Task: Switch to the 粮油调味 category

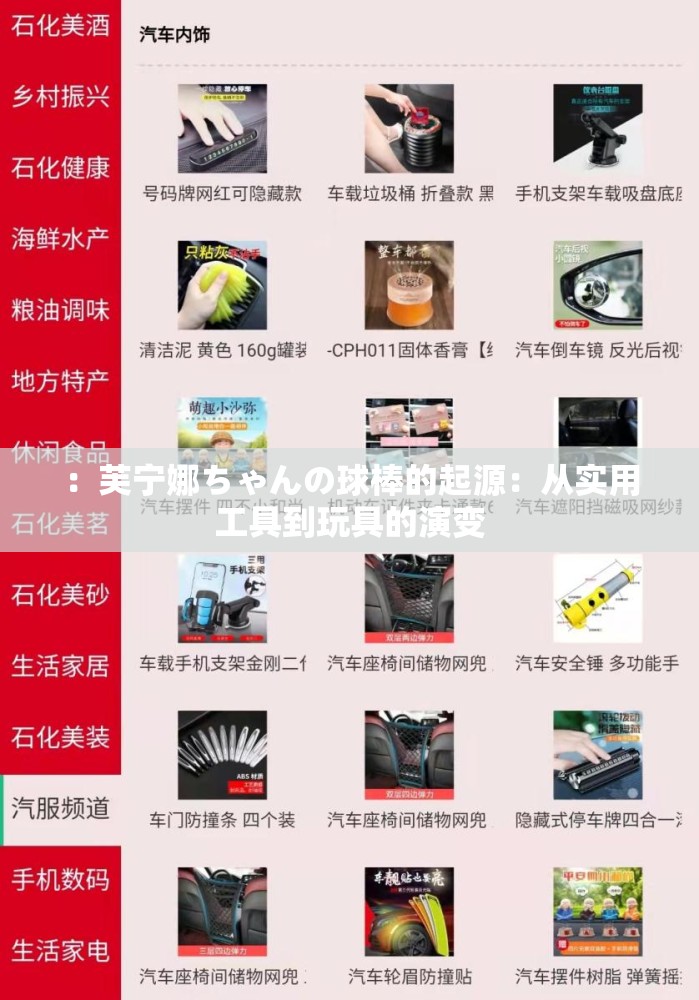Action: pos(60,310)
